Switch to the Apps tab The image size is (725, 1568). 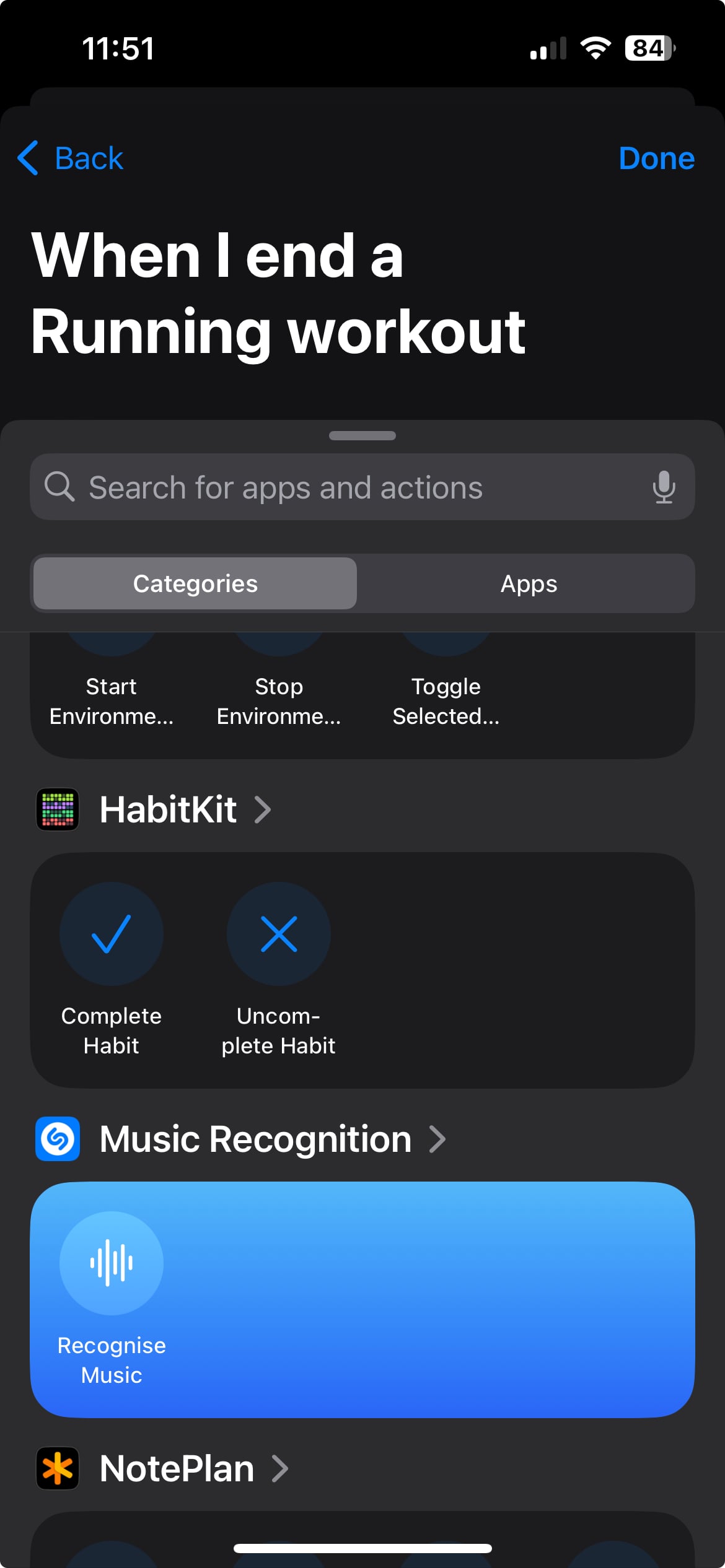tap(529, 583)
